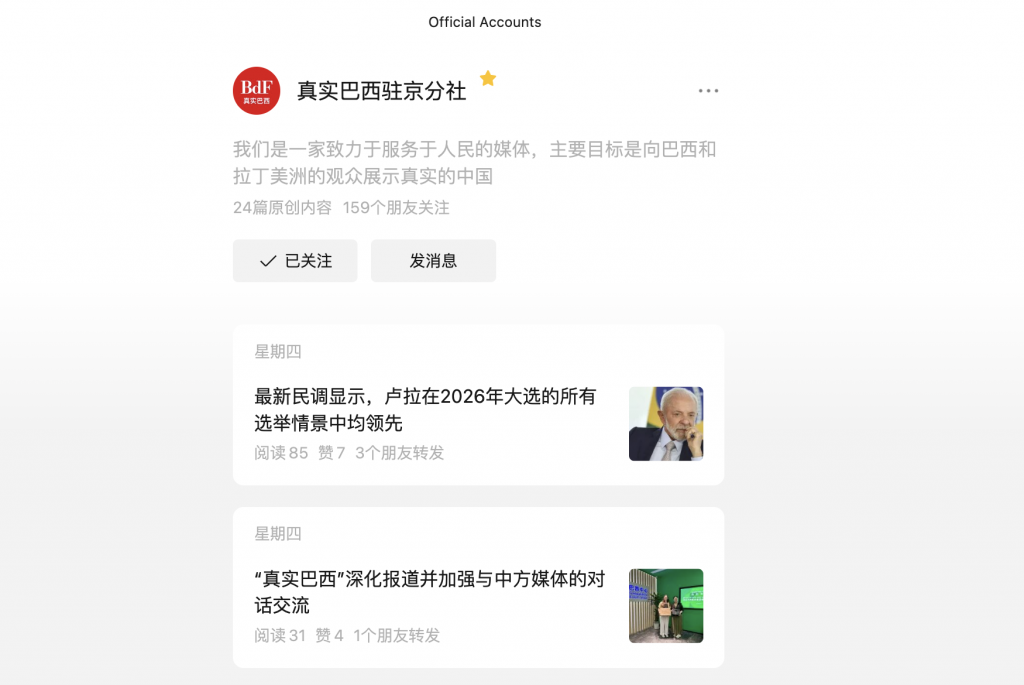The height and width of the screenshot is (685, 1024).
Task: Tap the 已关注 following button
Action: [295, 261]
